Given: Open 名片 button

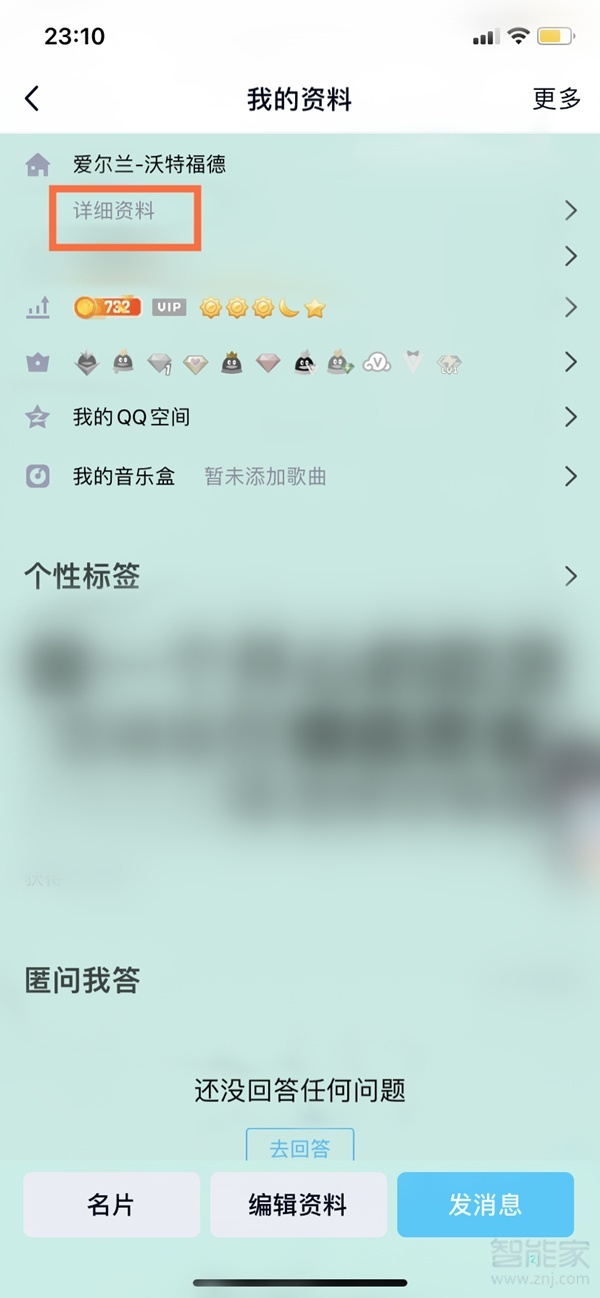Looking at the screenshot, I should [x=111, y=1205].
